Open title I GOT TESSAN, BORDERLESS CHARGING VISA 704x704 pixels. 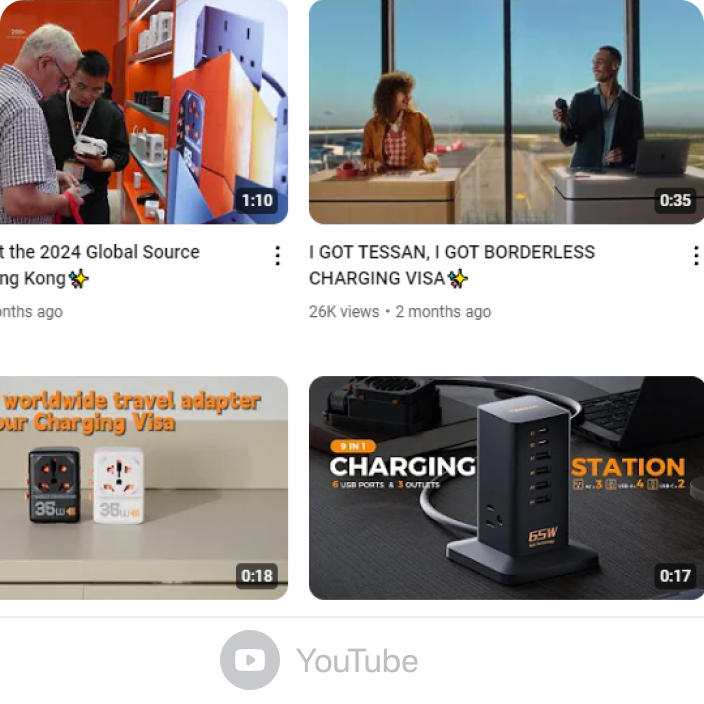452,265
